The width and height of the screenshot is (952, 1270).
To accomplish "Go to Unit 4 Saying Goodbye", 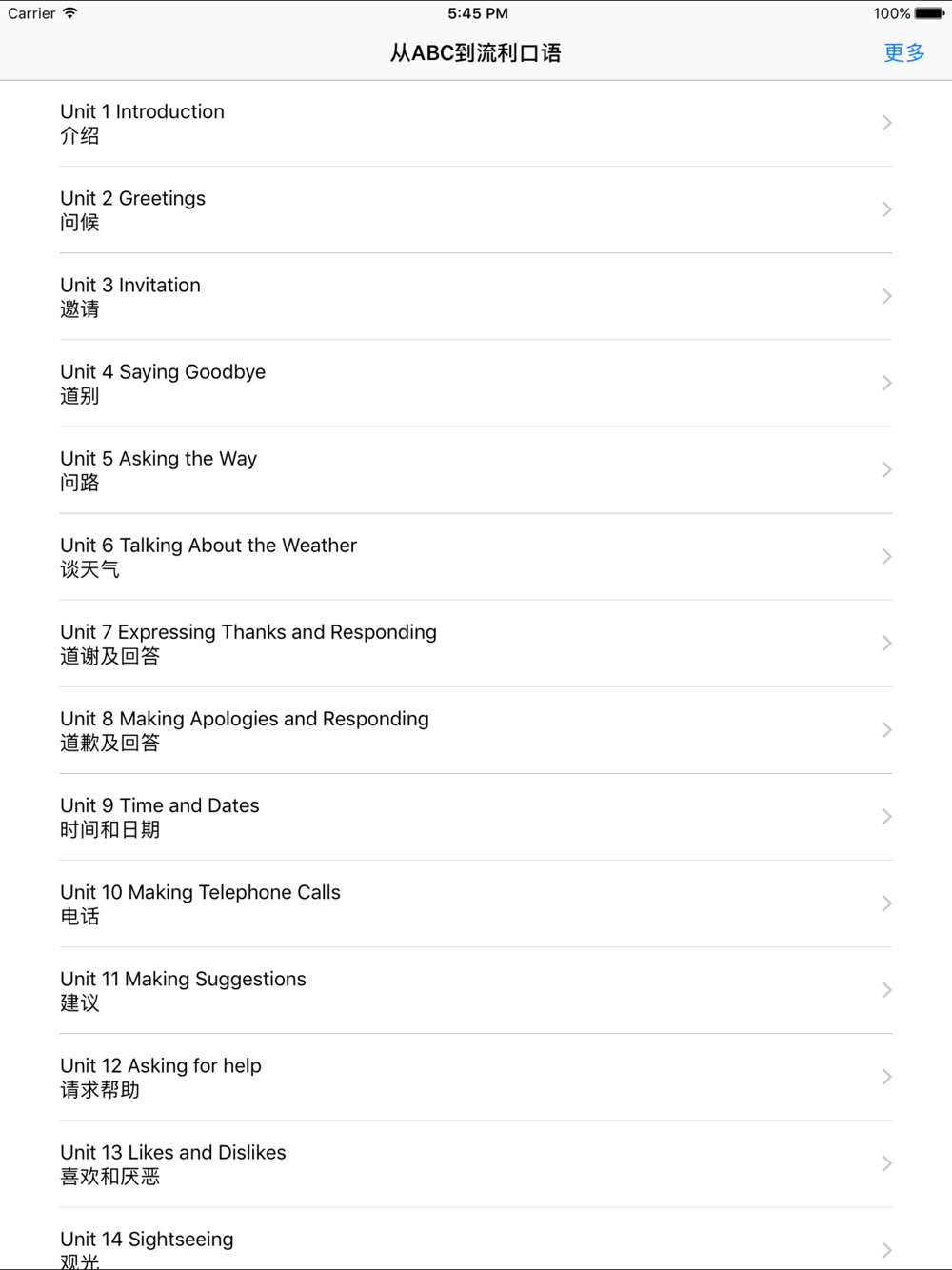I will click(474, 383).
